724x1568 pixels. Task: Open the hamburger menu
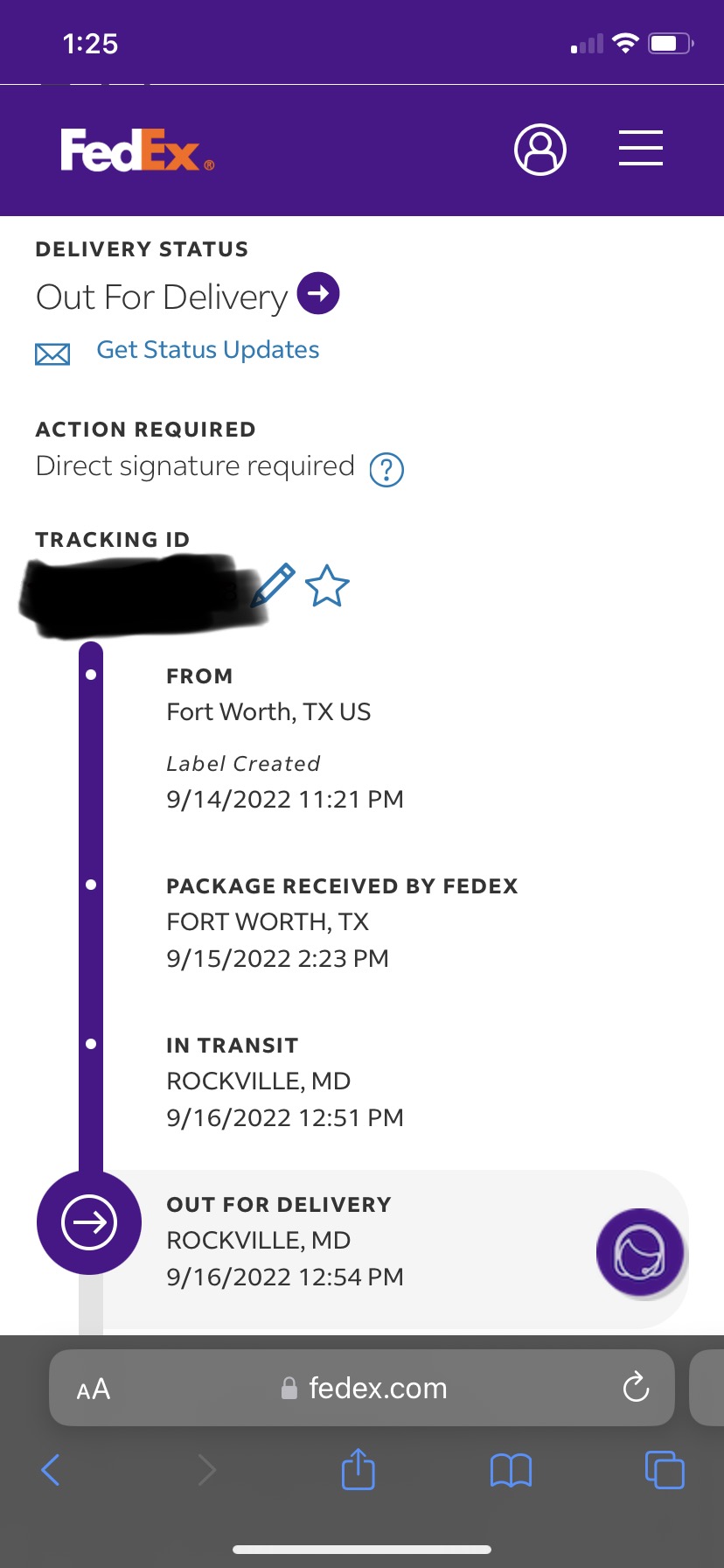tap(640, 148)
